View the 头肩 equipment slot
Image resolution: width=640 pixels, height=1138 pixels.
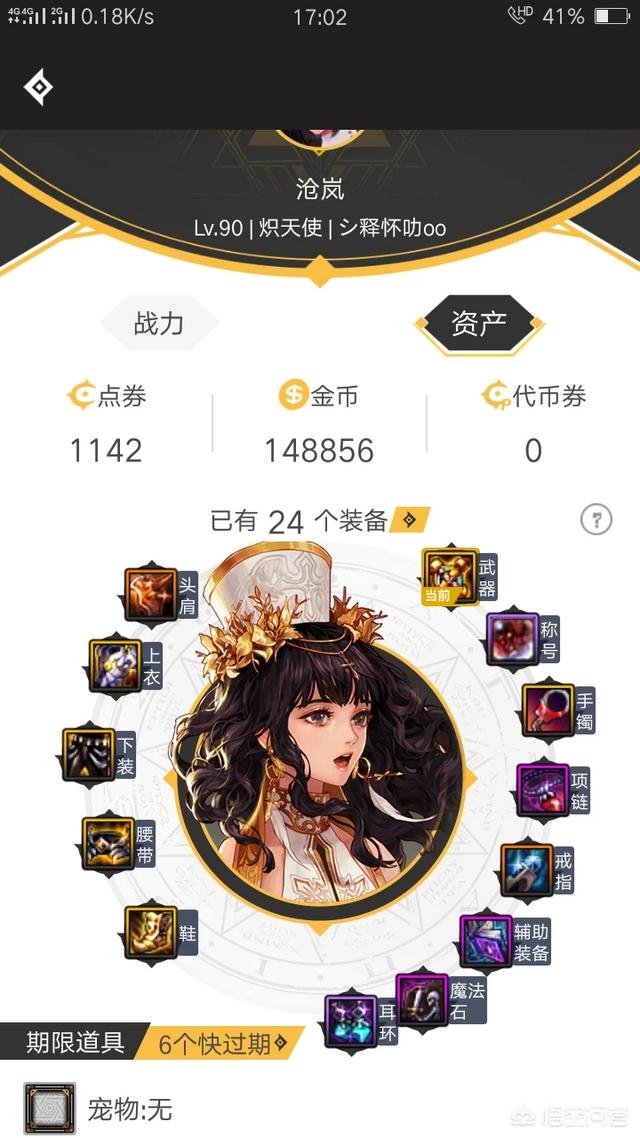point(151,594)
